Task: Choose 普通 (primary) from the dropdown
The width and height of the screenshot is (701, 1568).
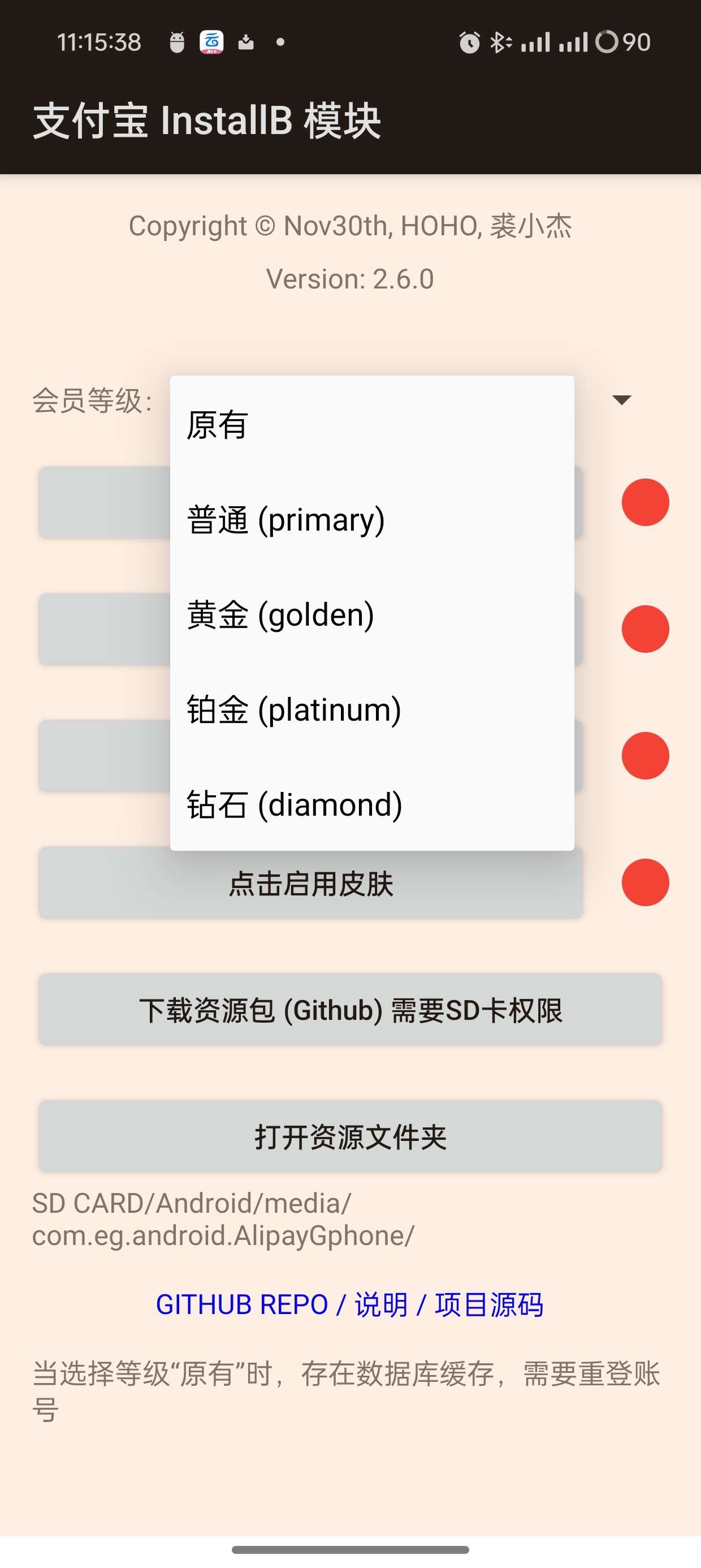Action: pyautogui.click(x=372, y=519)
